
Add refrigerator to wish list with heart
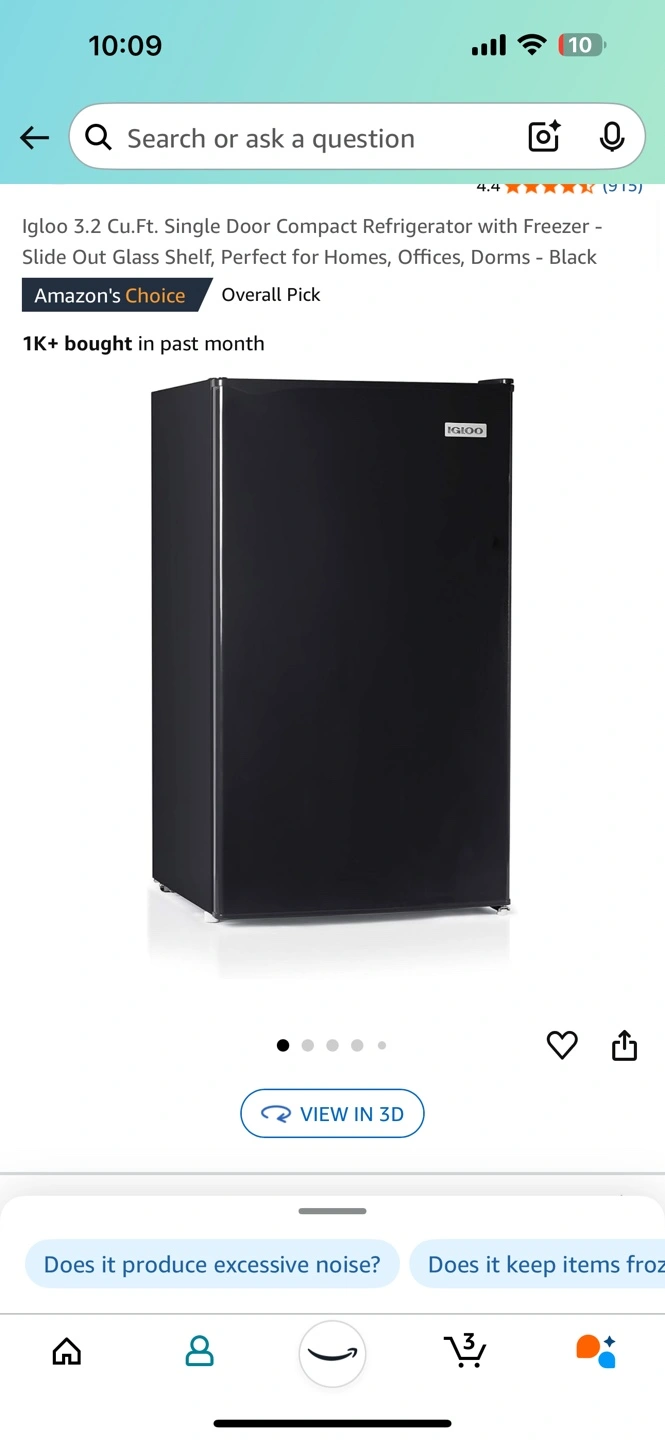[x=562, y=1045]
